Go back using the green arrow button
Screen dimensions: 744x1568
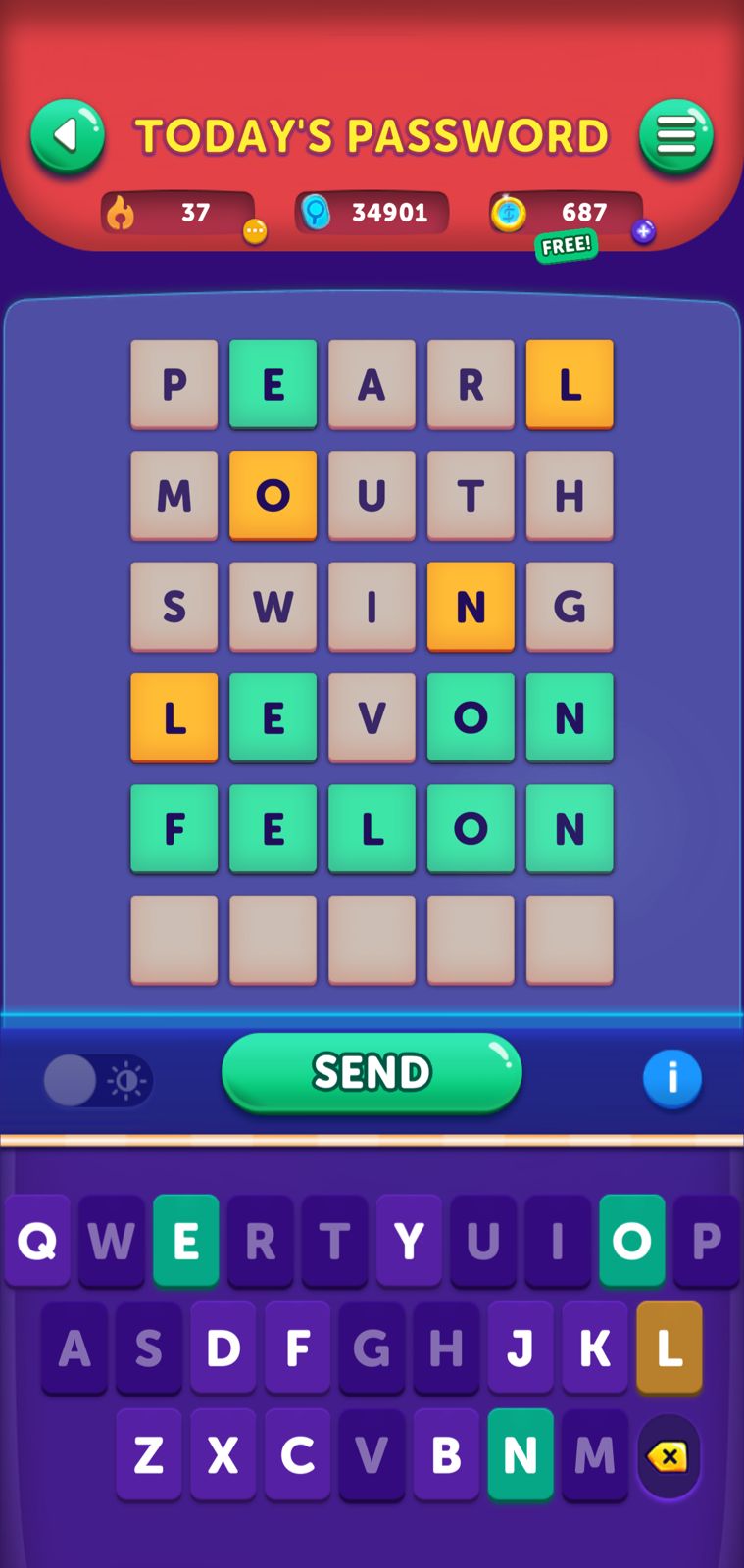67,136
